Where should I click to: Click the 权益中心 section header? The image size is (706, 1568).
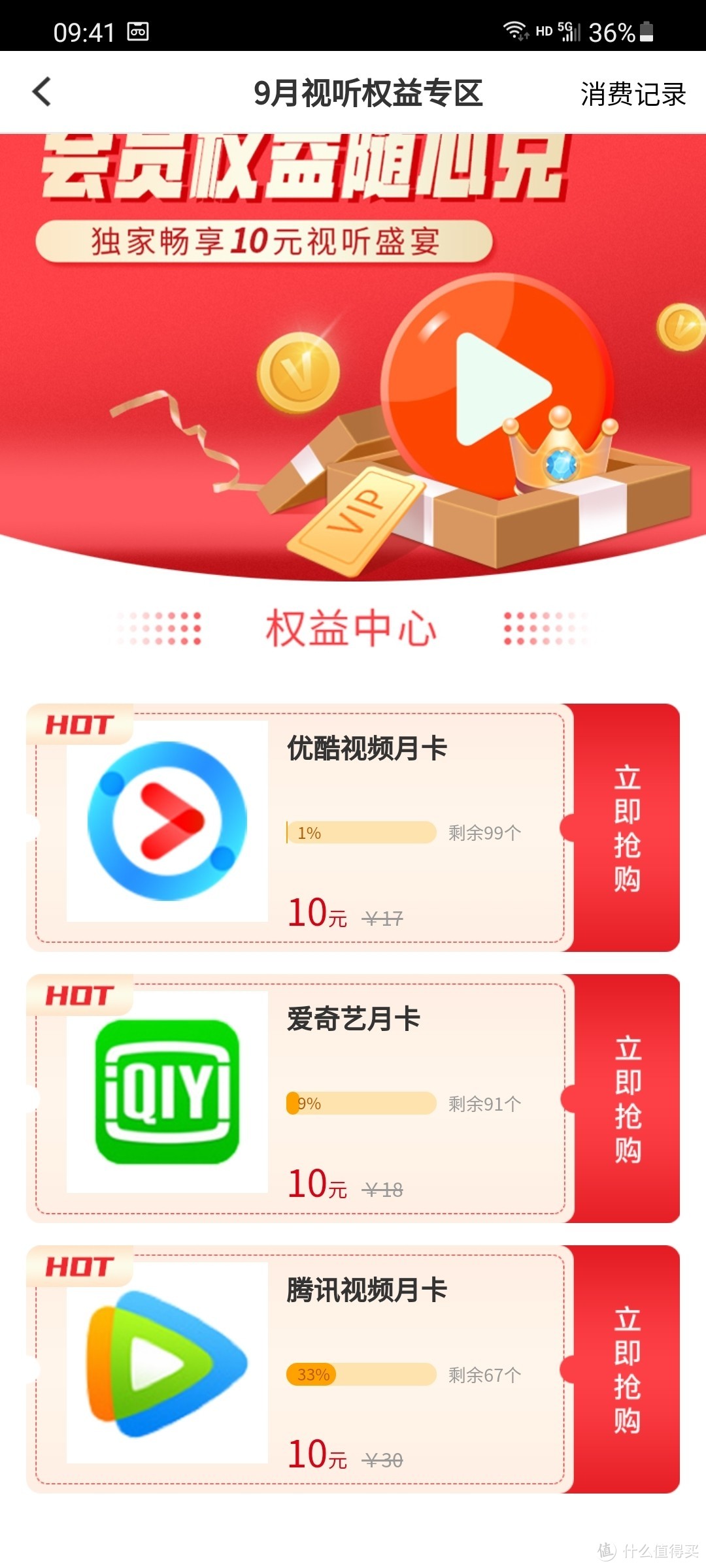pos(350,627)
